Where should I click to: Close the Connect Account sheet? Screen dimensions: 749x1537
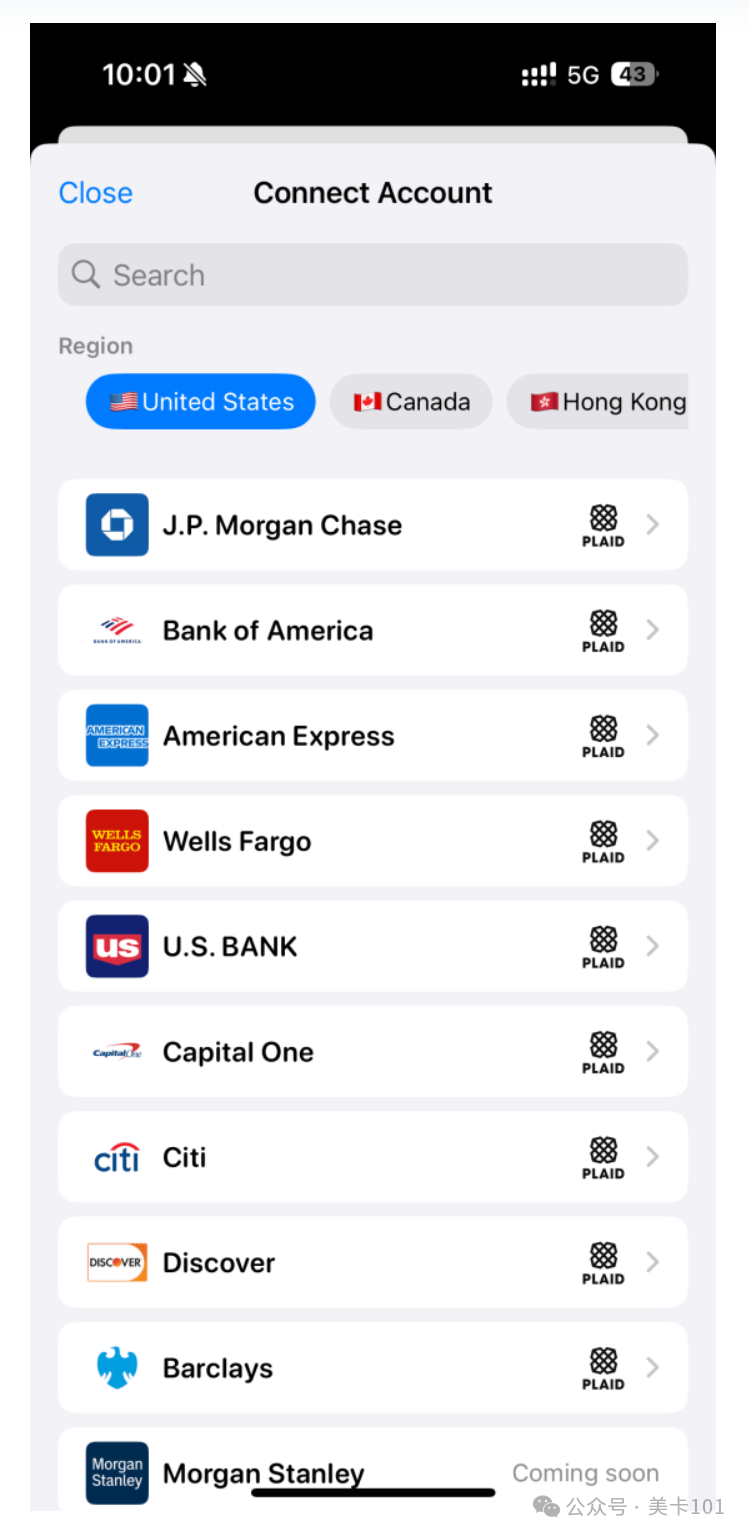(x=95, y=193)
